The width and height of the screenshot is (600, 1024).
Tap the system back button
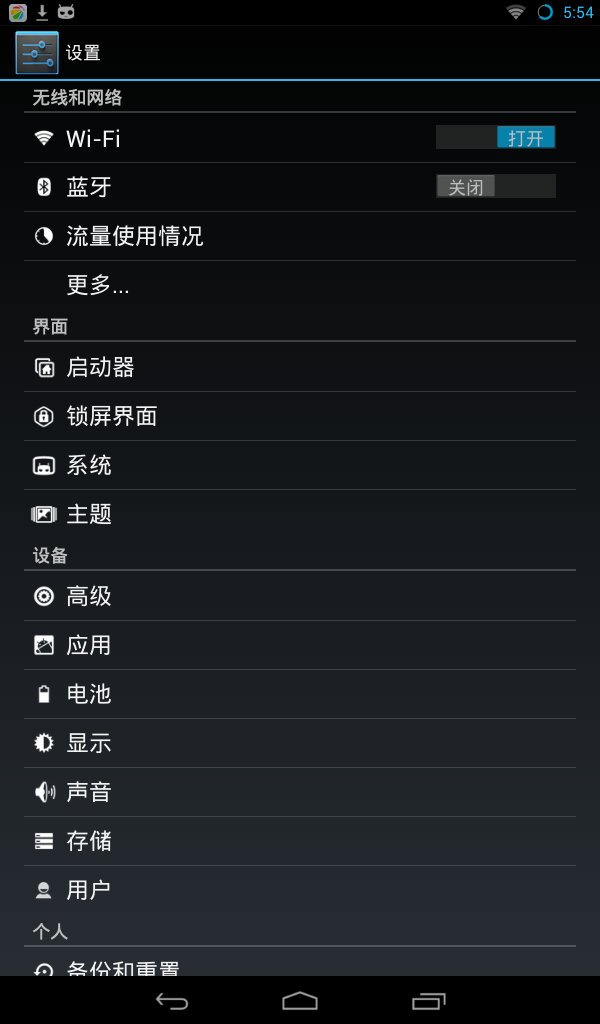click(x=172, y=1001)
